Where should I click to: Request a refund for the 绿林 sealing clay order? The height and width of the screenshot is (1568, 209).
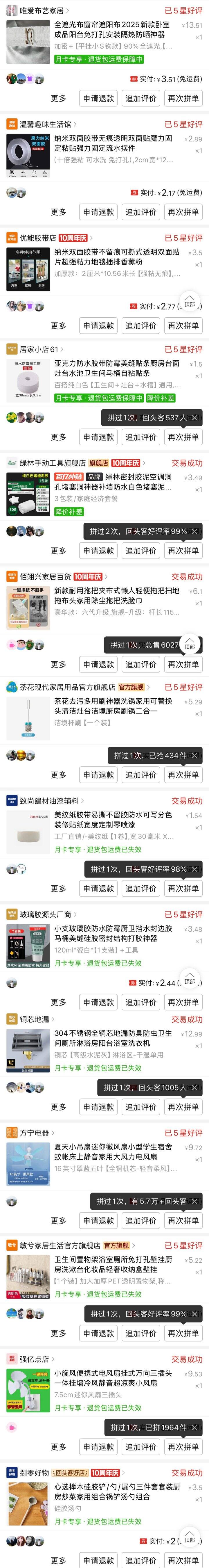pos(98,551)
